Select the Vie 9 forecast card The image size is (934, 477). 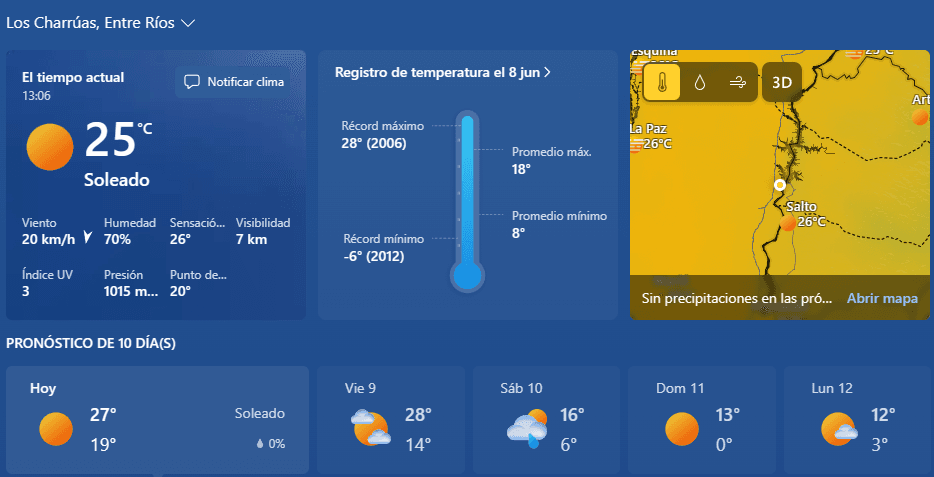pyautogui.click(x=392, y=420)
